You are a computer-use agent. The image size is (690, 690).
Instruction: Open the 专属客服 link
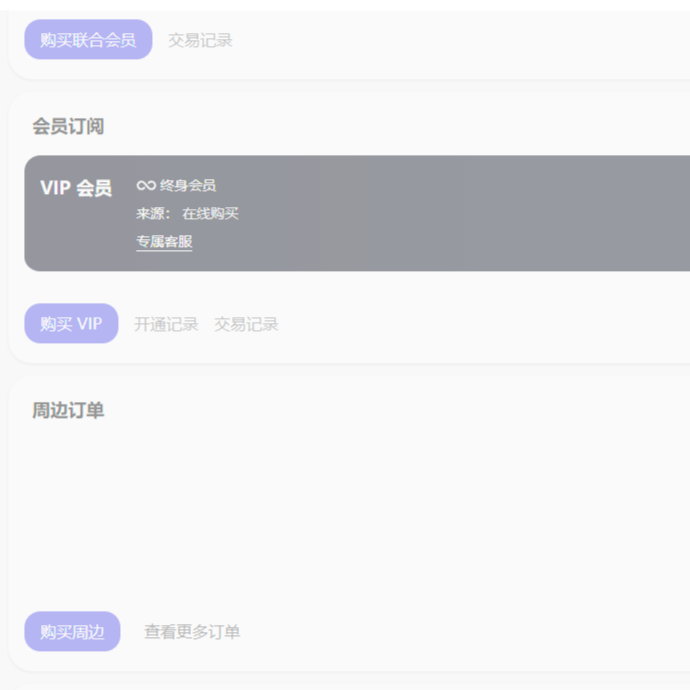coord(164,241)
